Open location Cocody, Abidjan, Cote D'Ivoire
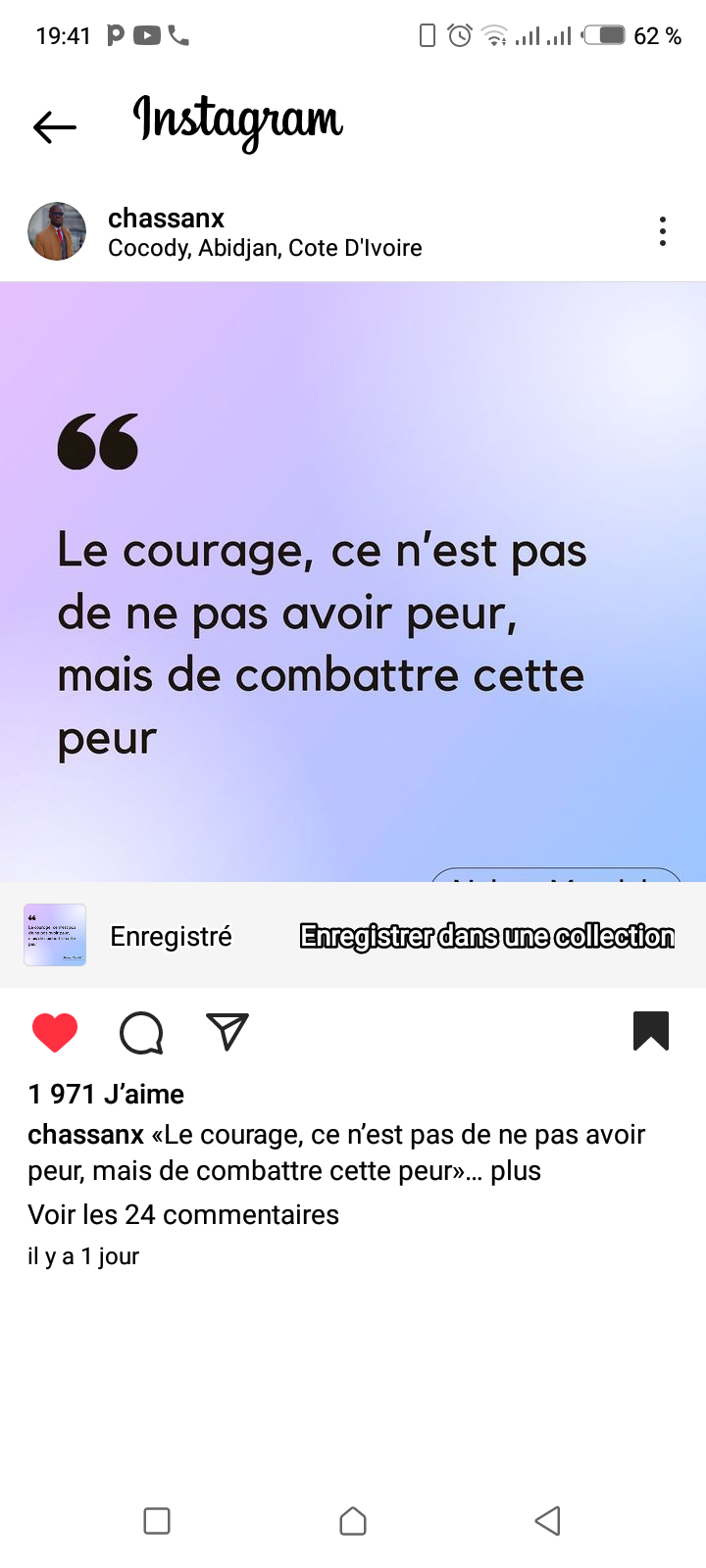The image size is (706, 1568). 265,248
